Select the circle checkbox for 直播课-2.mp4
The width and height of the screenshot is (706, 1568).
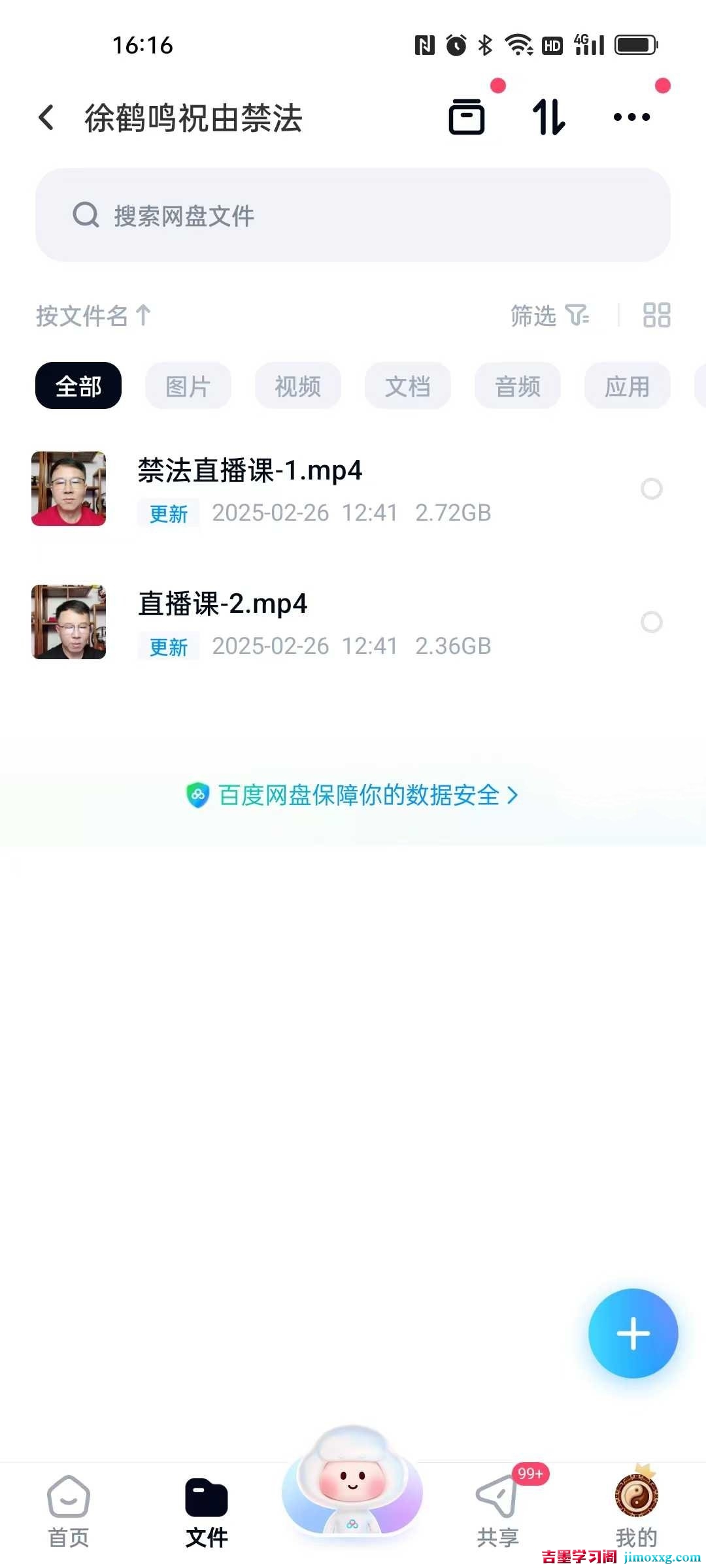[x=652, y=622]
